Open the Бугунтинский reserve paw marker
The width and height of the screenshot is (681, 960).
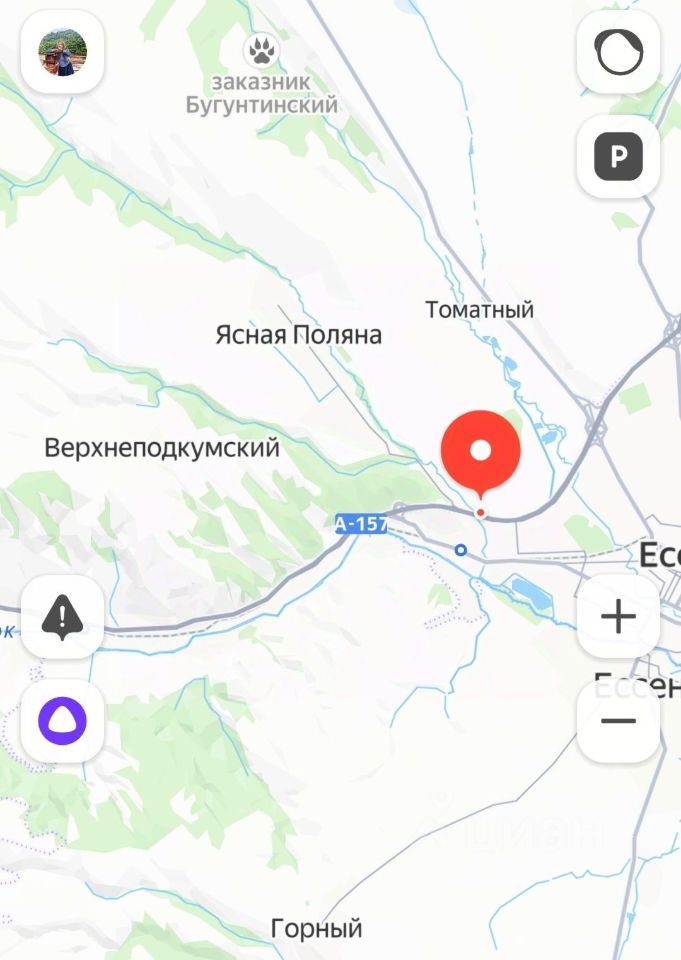[261, 49]
